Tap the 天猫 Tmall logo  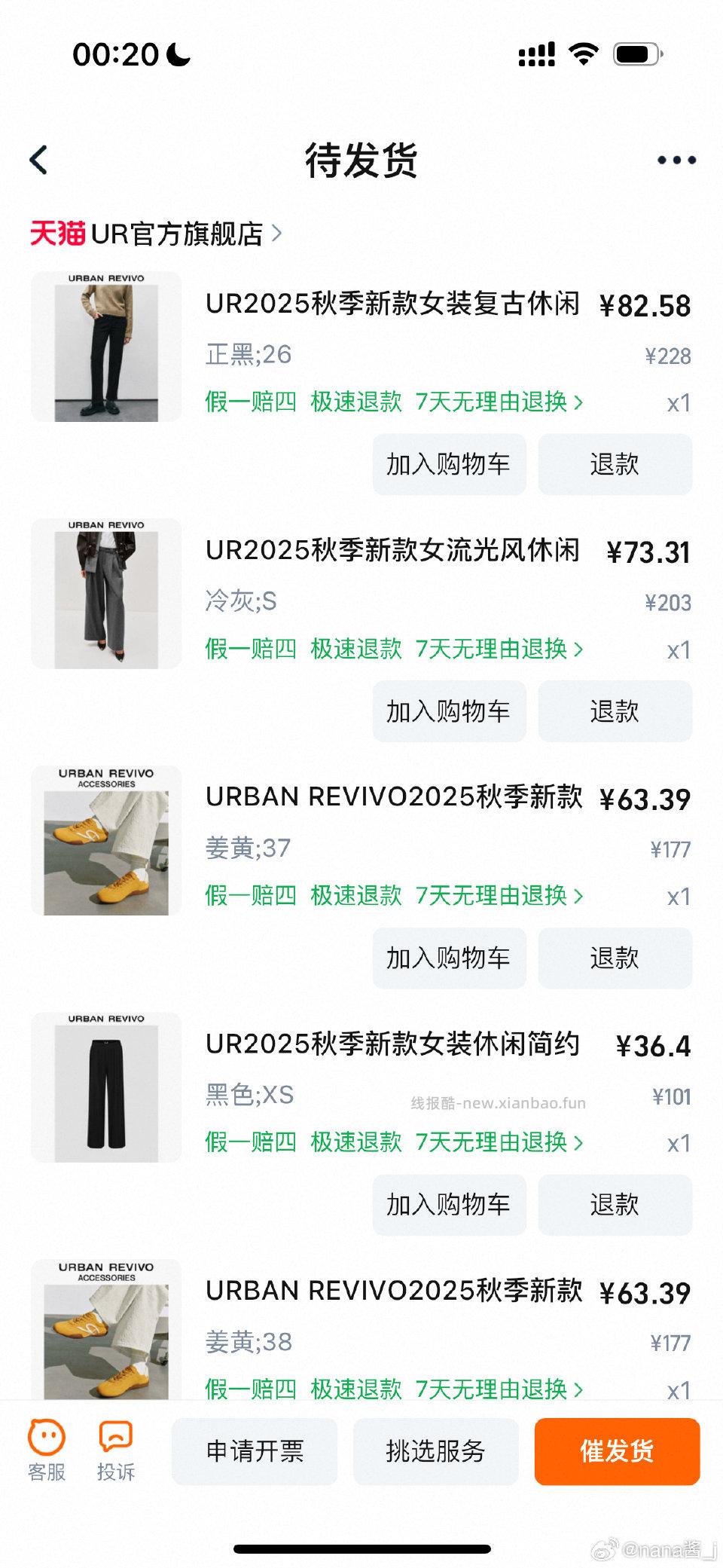[x=56, y=234]
